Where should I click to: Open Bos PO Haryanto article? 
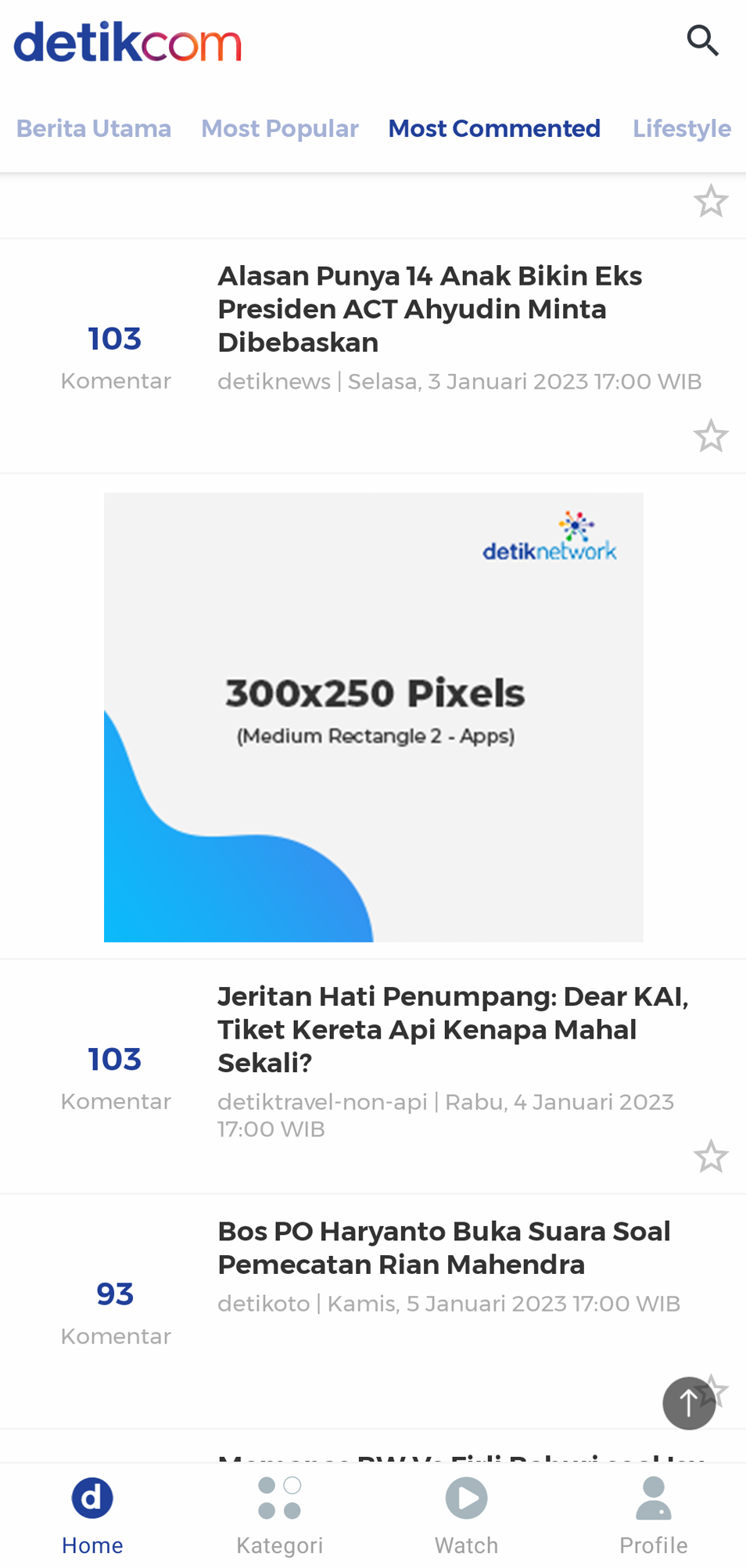(443, 1247)
